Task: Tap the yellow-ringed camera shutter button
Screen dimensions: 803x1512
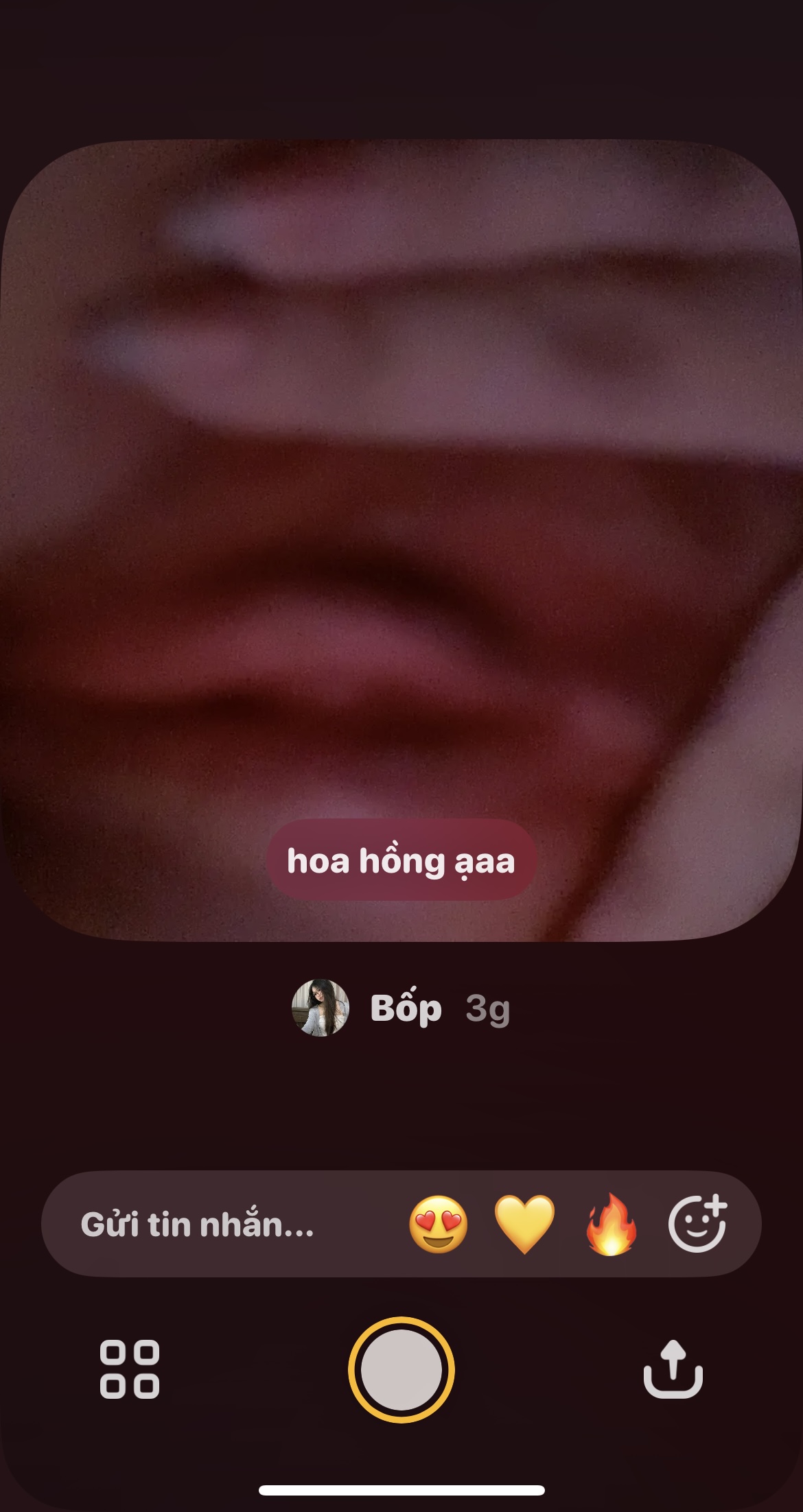Action: coord(401,1369)
